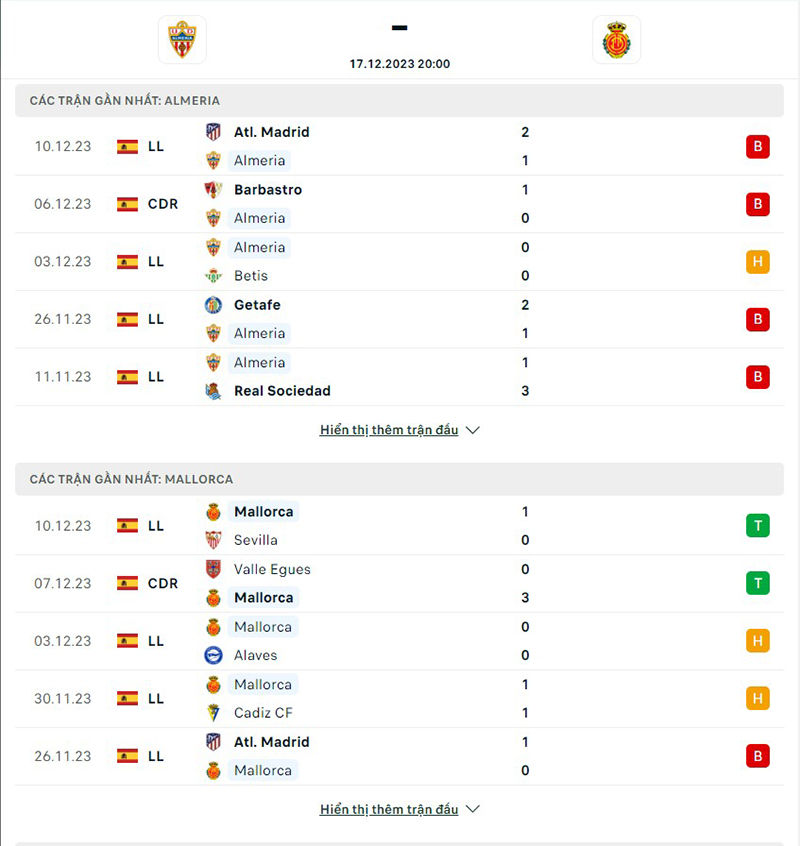The image size is (800, 846).
Task: Click the Almeria club logo at the top
Action: coord(182,40)
